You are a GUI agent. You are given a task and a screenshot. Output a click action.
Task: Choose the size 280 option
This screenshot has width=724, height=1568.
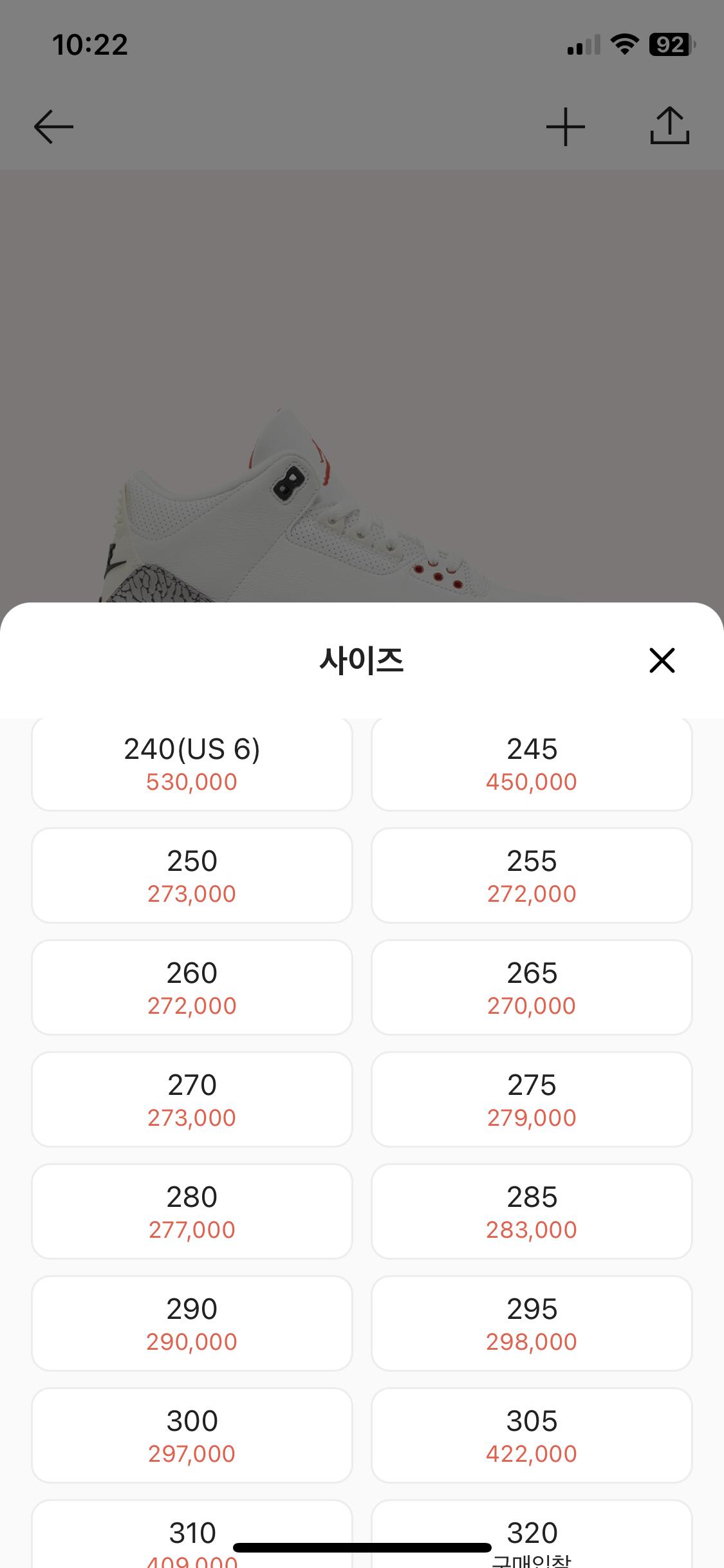(192, 1211)
